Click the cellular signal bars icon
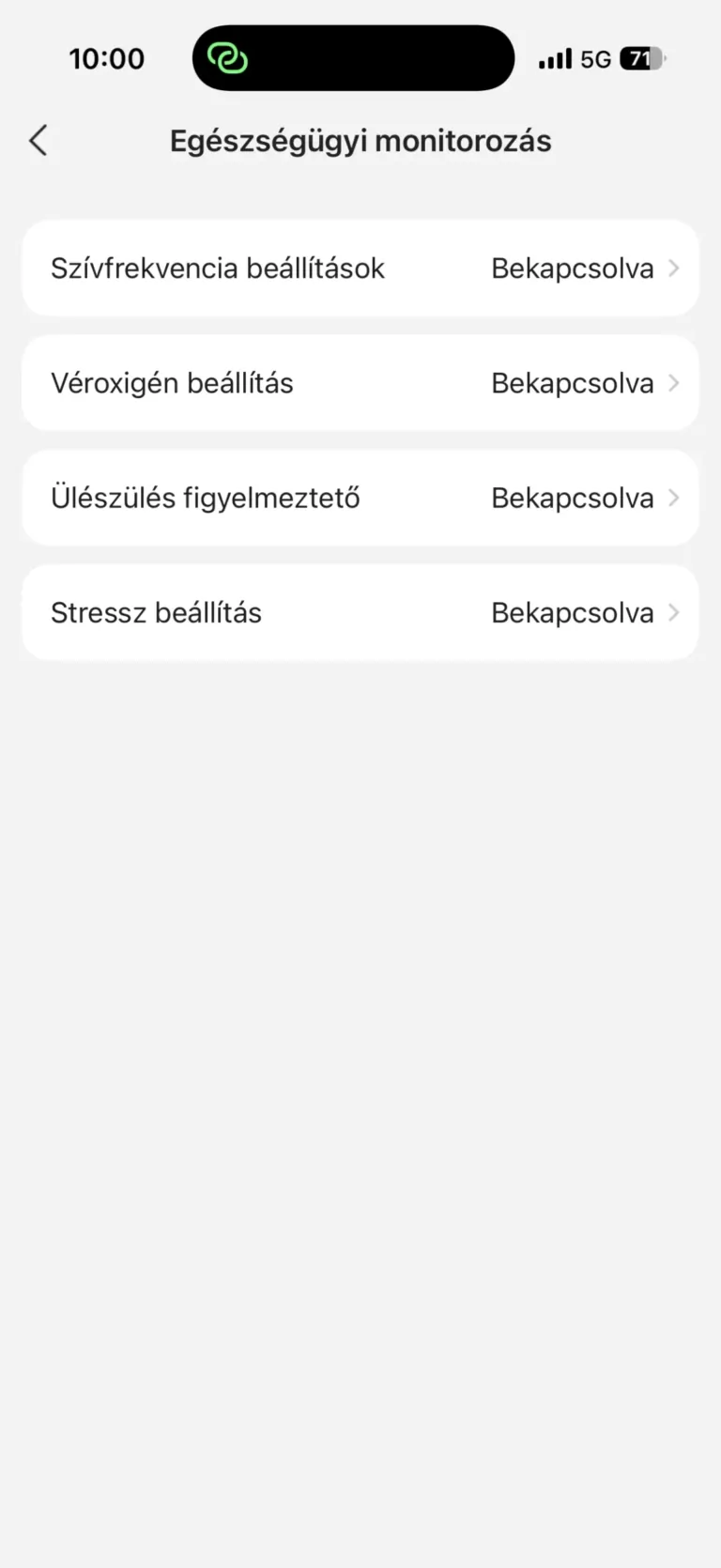This screenshot has width=721, height=1568. coord(554,58)
